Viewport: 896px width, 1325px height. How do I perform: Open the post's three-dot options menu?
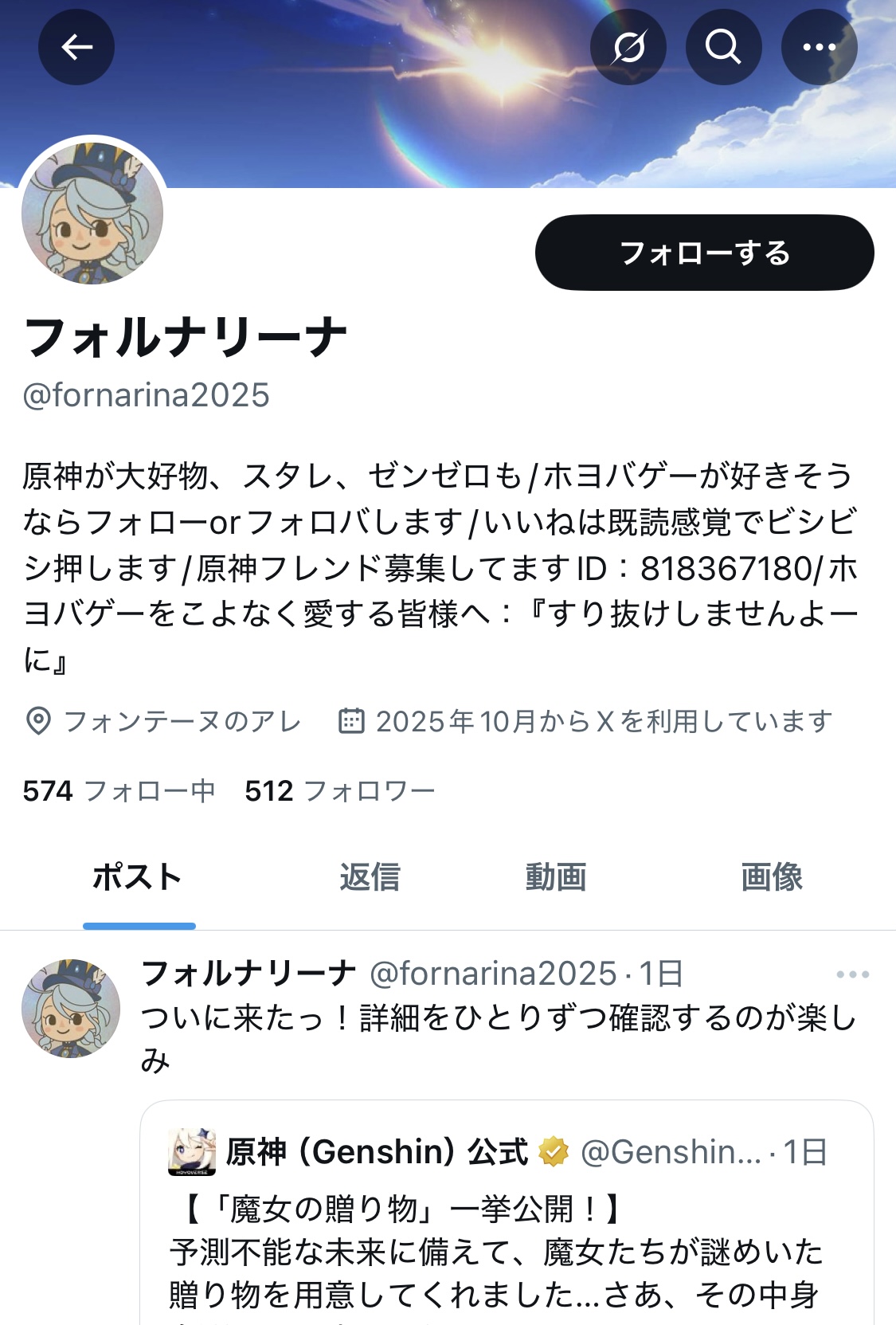coord(852,974)
